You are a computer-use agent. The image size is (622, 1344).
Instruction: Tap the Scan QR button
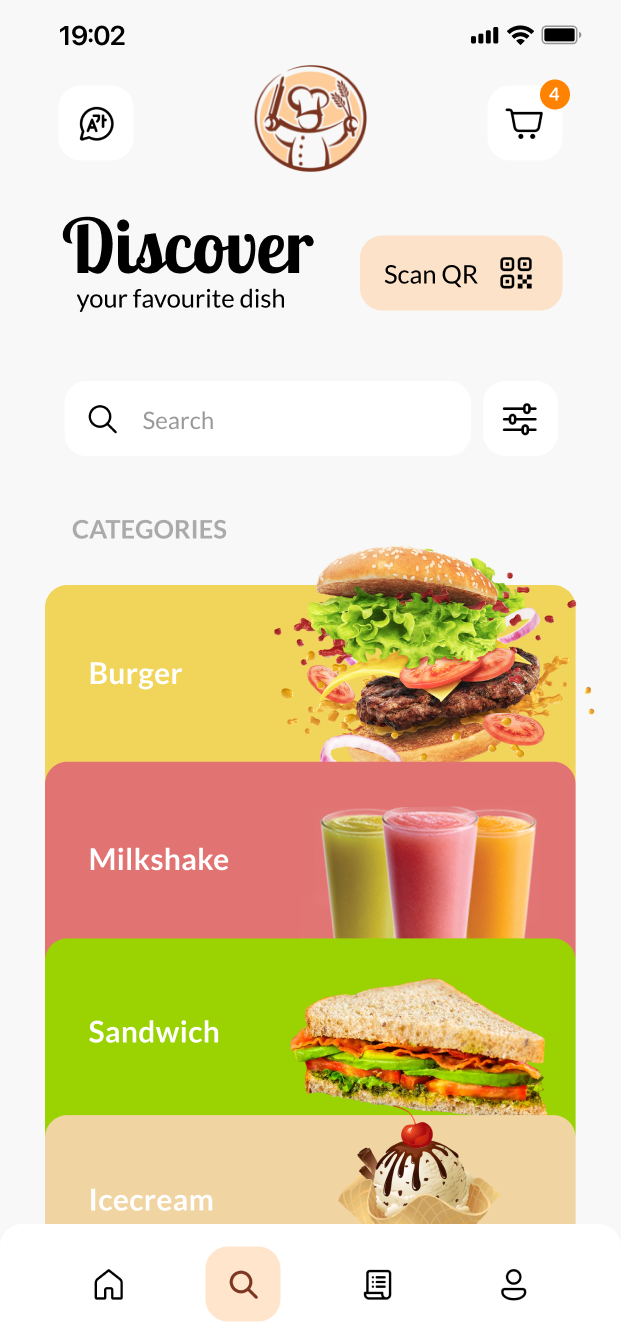tap(461, 273)
